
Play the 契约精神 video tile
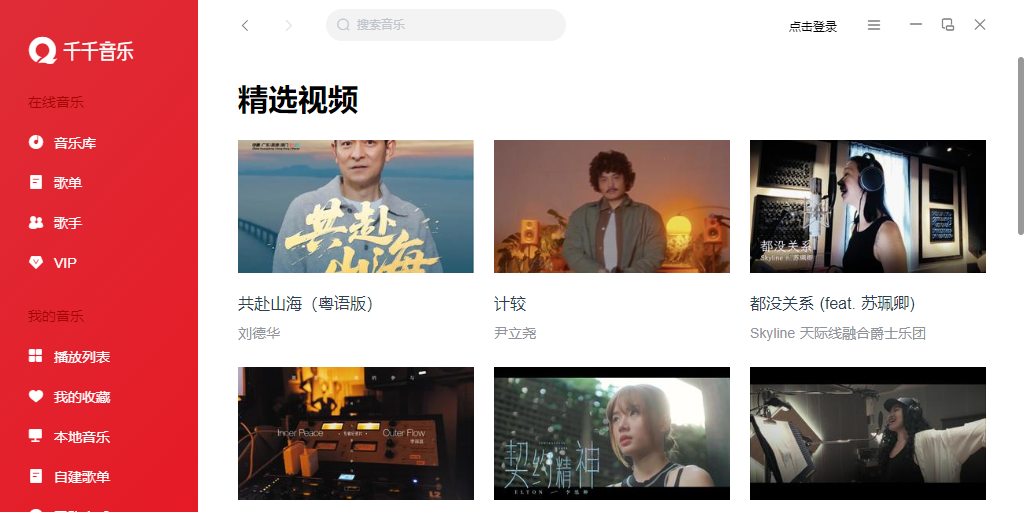click(x=611, y=433)
